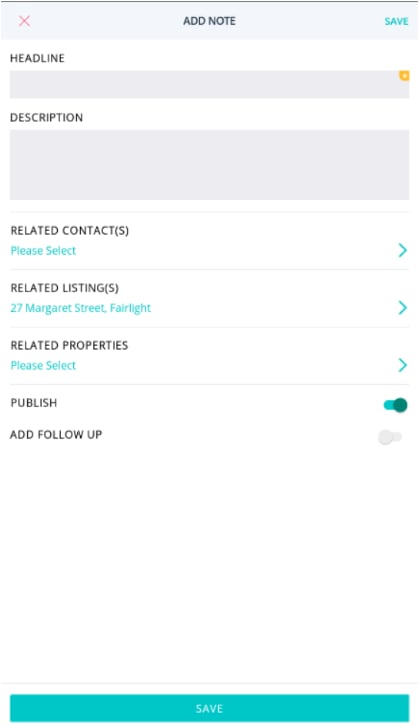Tap the orange icon in Headline field
The image size is (419, 726).
click(404, 75)
